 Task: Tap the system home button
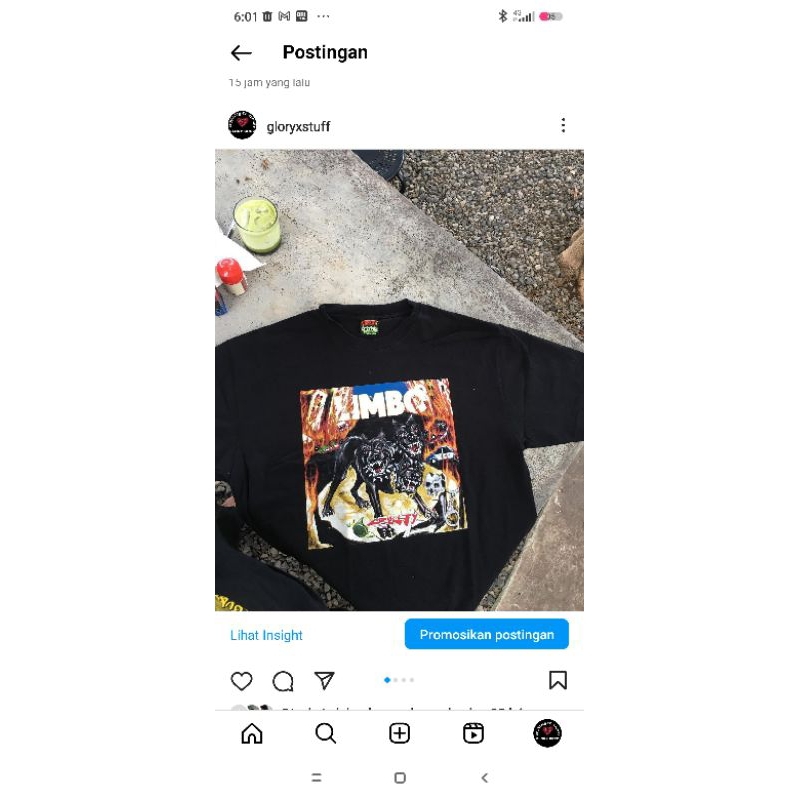pos(400,778)
